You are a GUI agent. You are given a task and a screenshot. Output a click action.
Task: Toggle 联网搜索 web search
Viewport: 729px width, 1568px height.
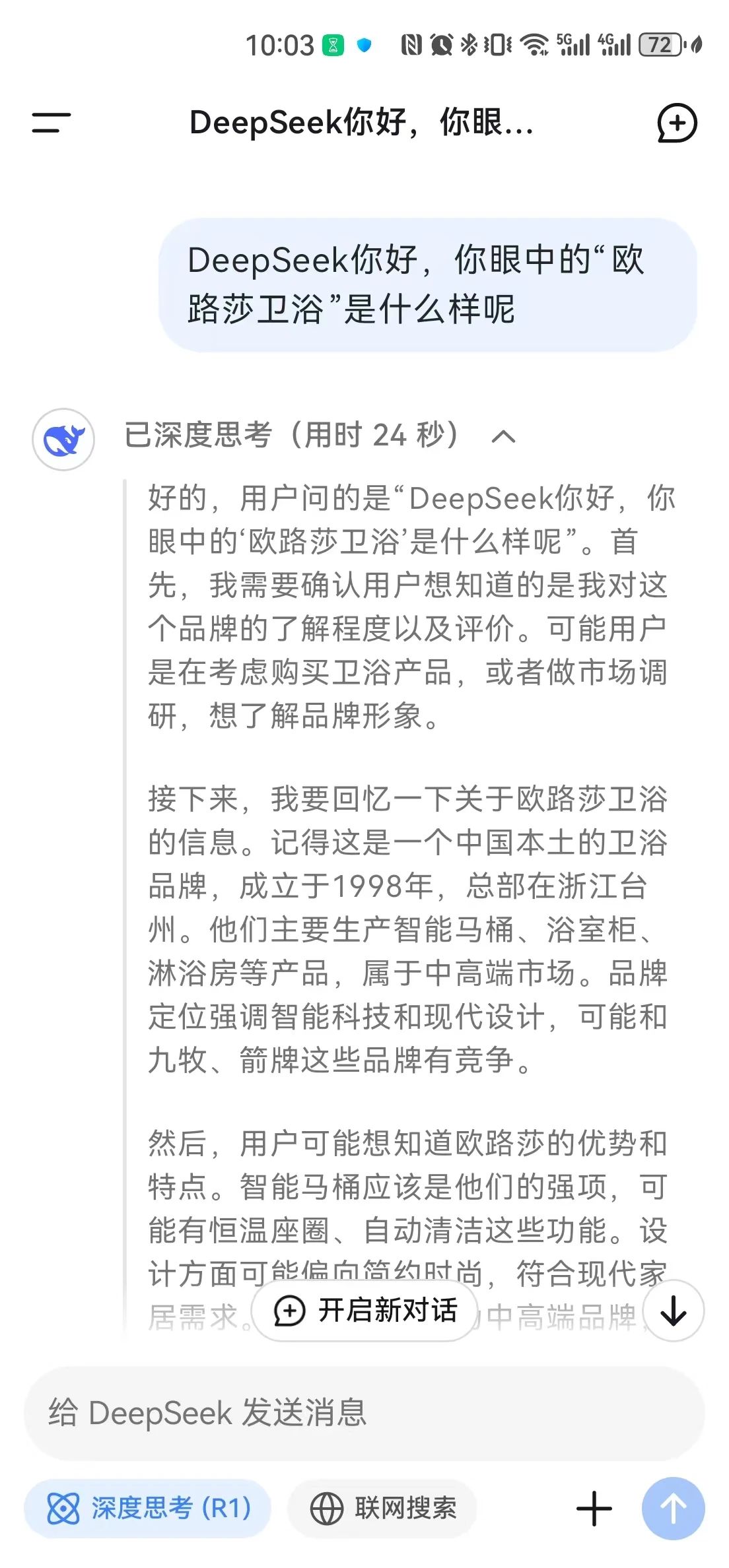[x=383, y=1509]
